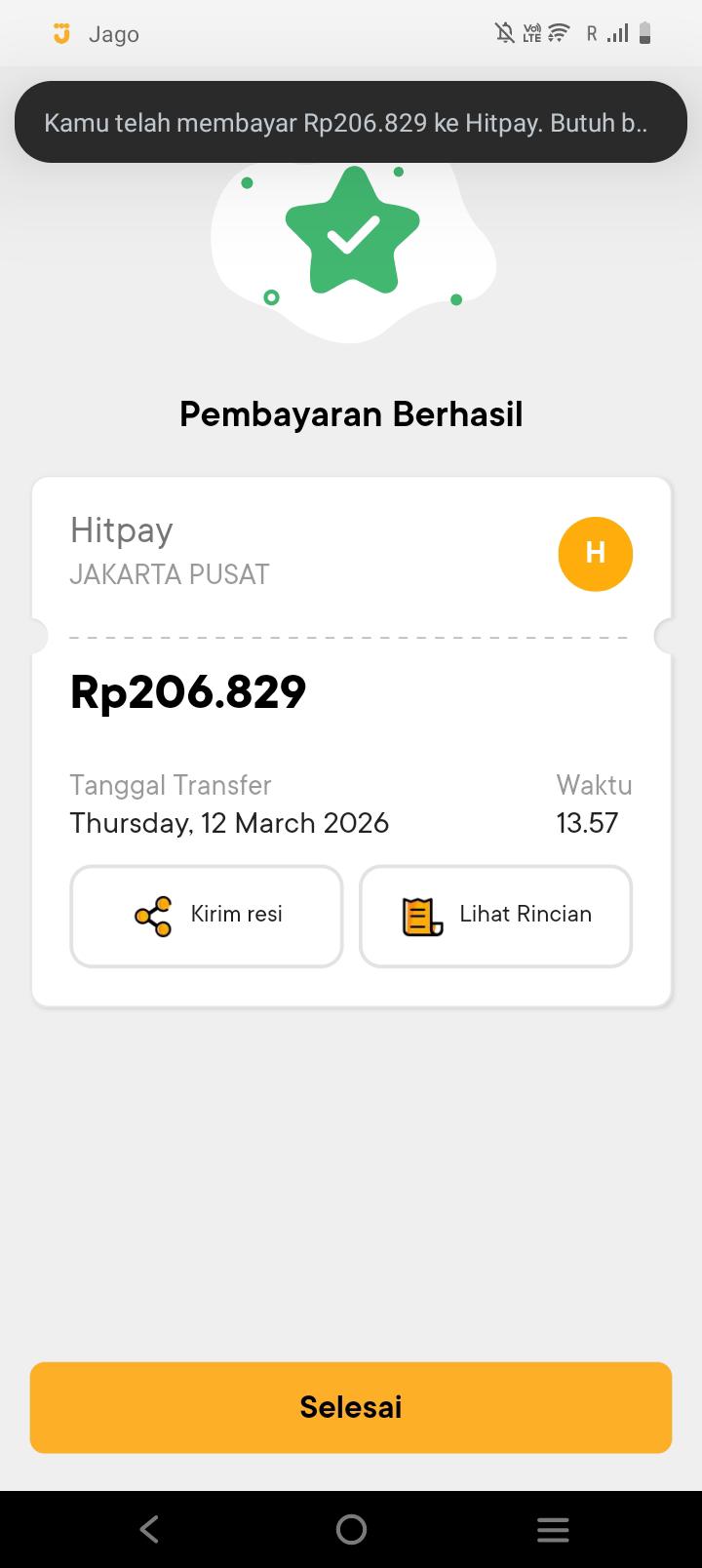702x1568 pixels.
Task: Open the recent apps view
Action: (553, 1529)
